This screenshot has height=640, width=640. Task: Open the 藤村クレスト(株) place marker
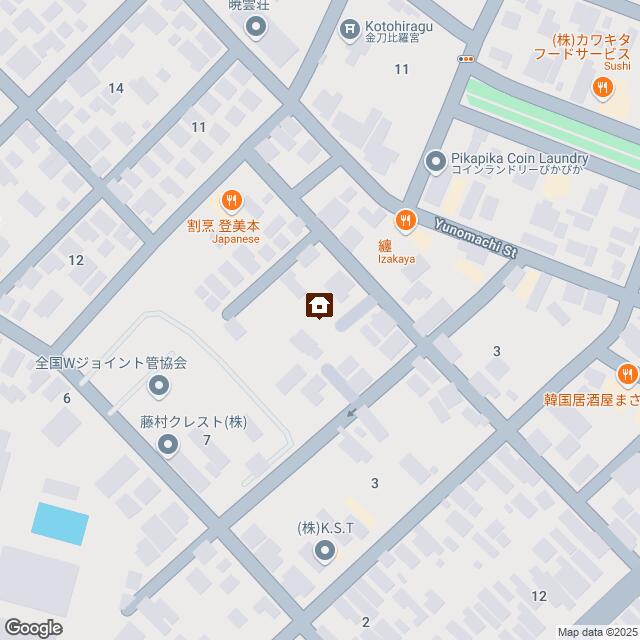[167, 443]
